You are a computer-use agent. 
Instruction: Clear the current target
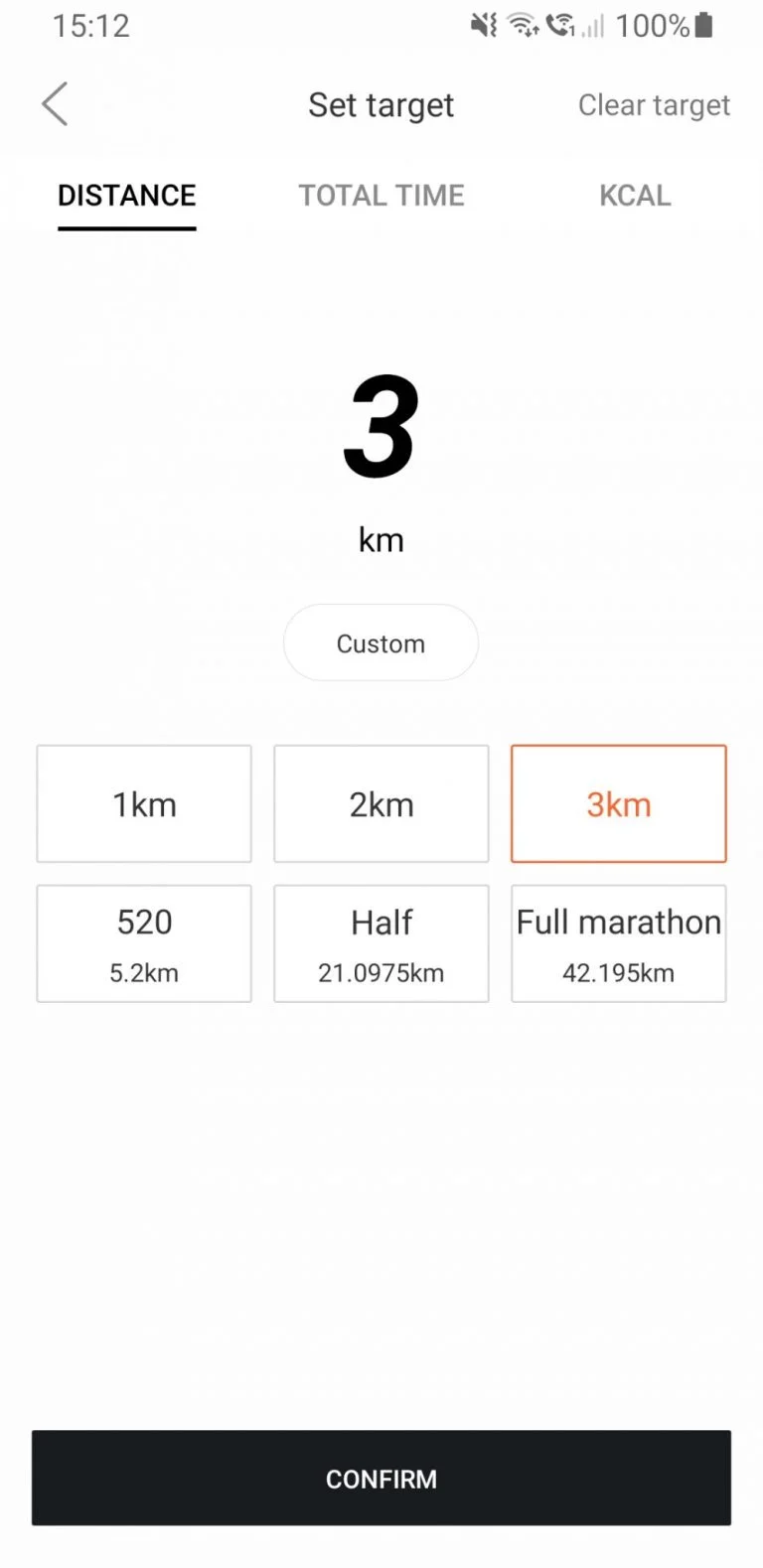click(x=654, y=104)
